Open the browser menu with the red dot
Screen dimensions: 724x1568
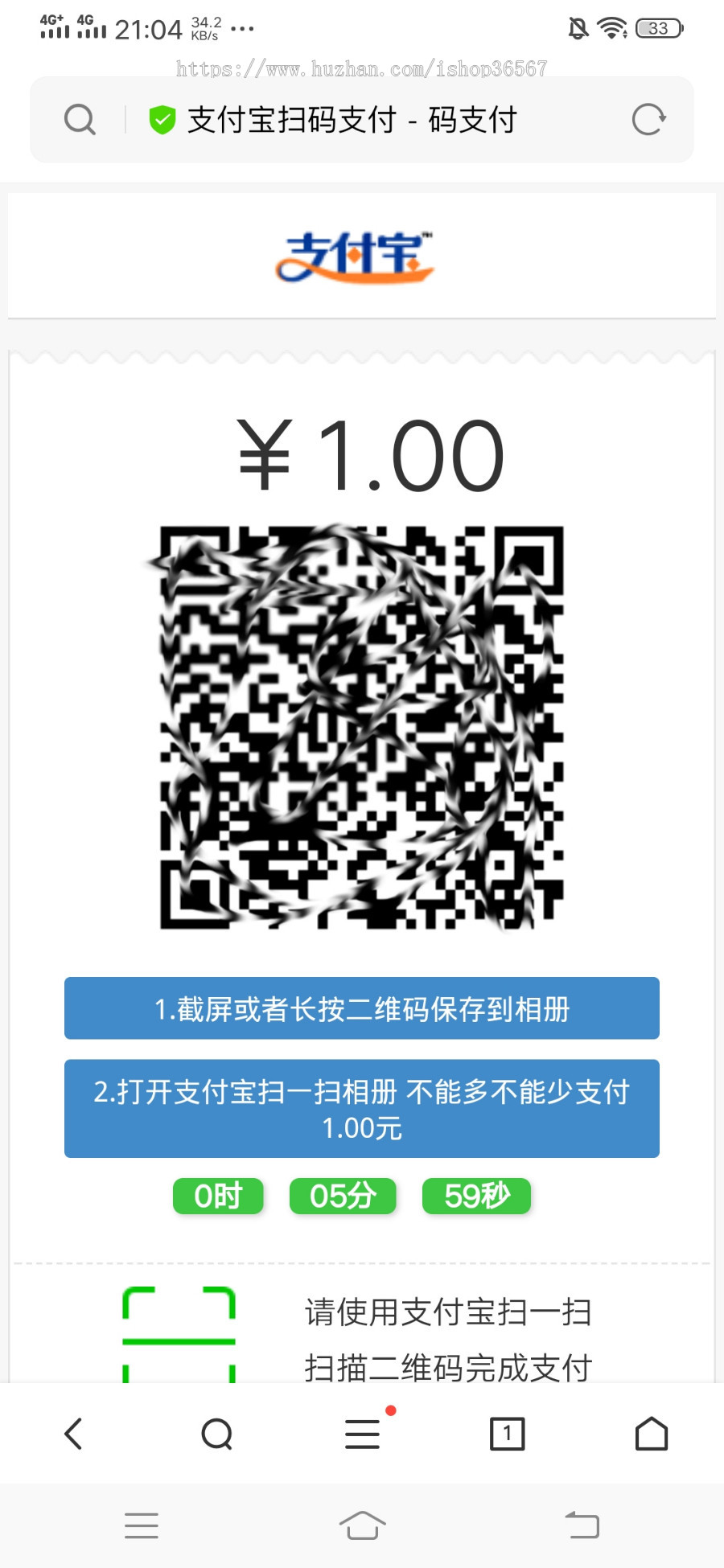coord(361,1434)
